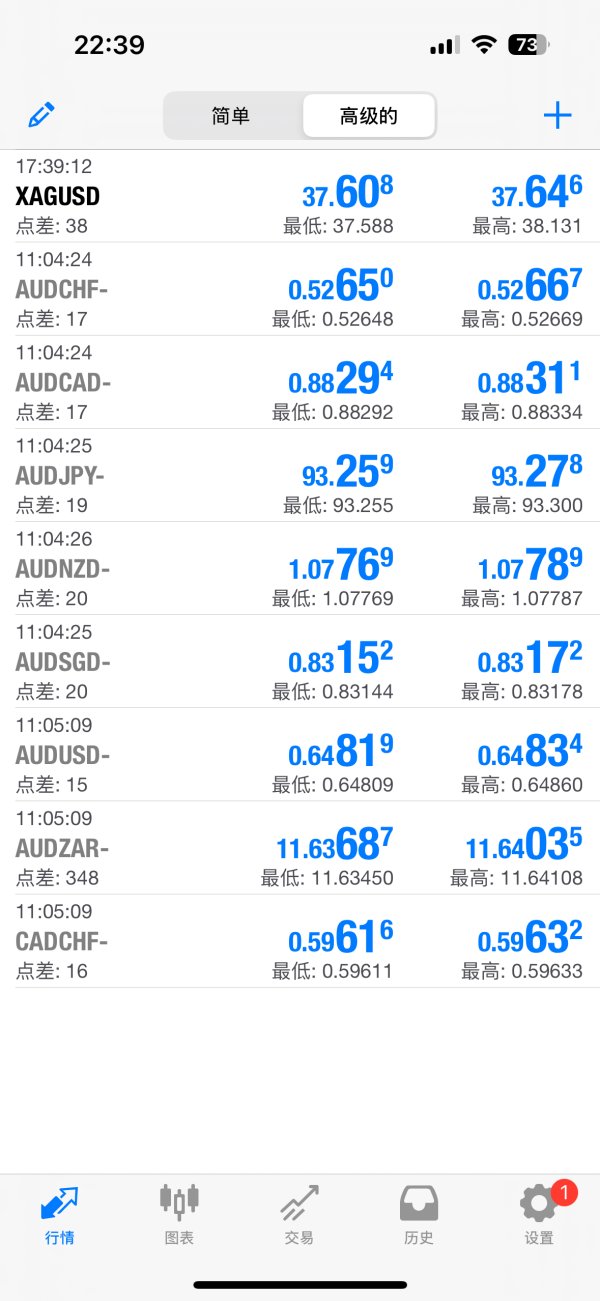Switch to the 简单 view

point(231,116)
